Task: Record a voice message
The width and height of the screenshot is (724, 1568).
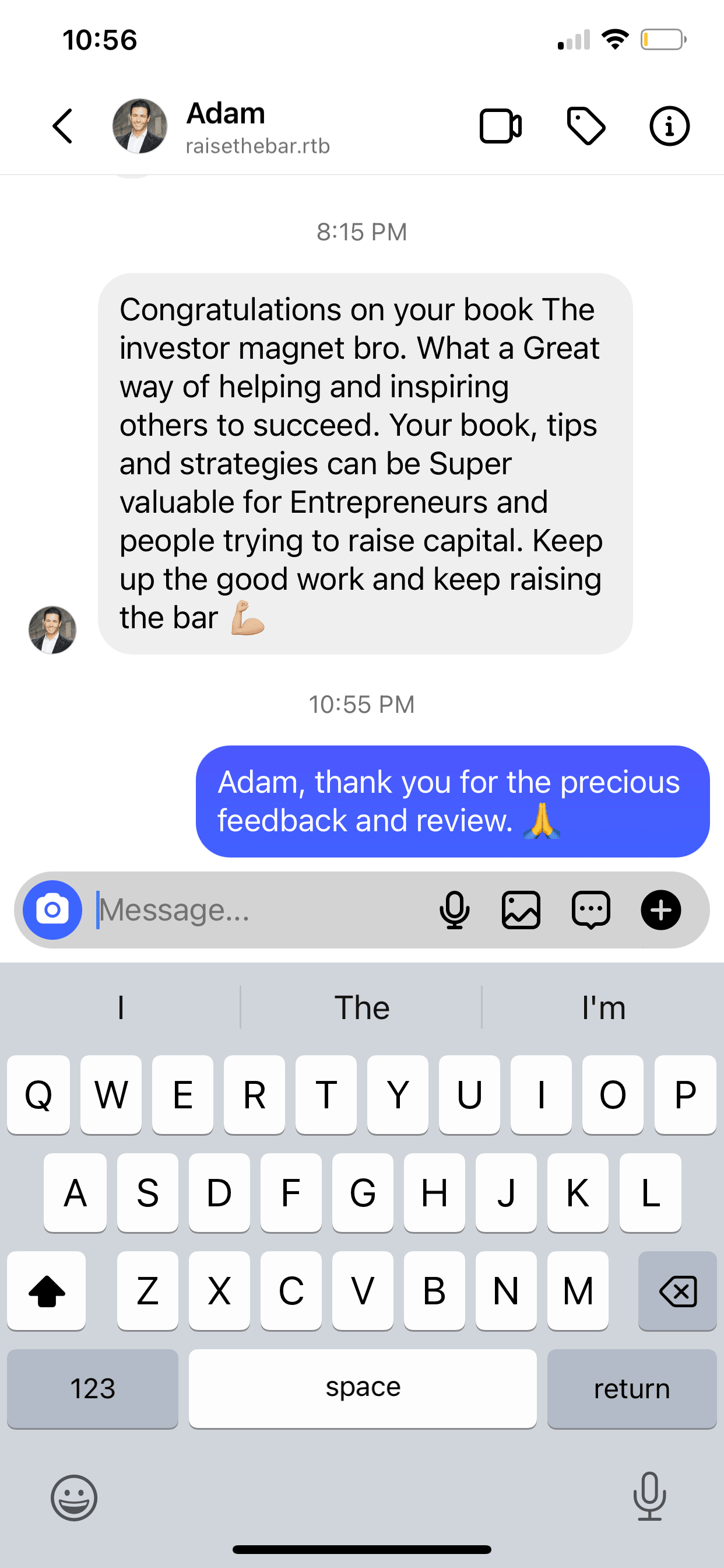Action: click(454, 910)
